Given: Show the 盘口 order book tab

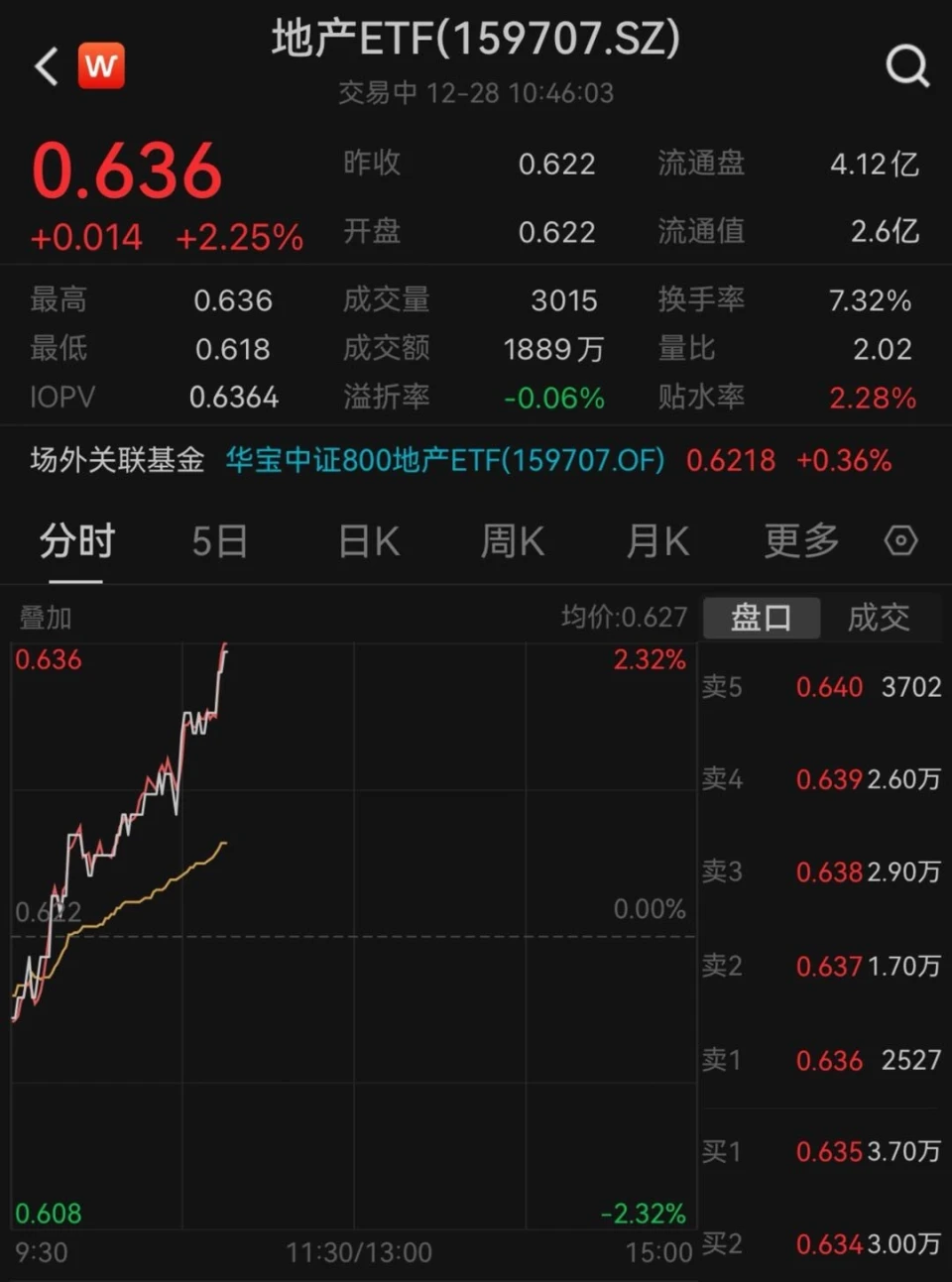Looking at the screenshot, I should [761, 618].
